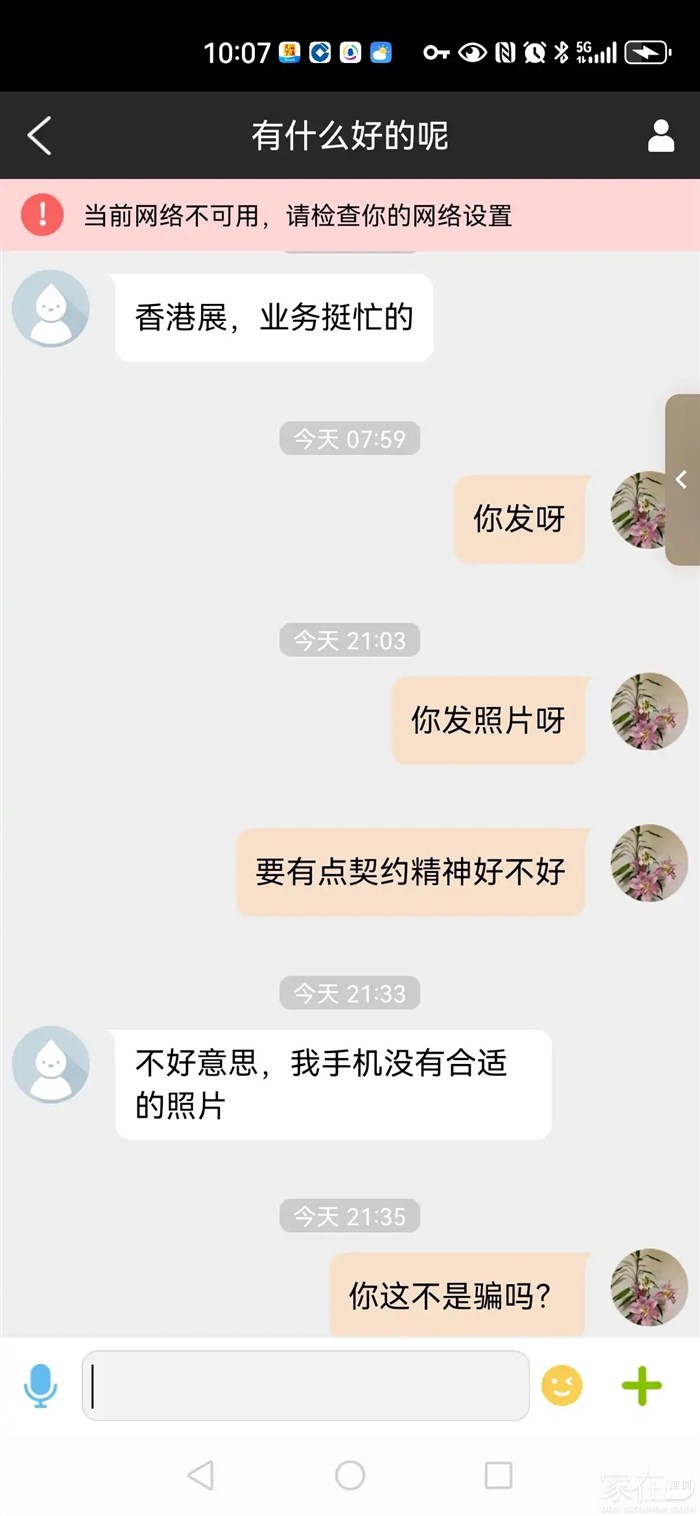Screen dimensions: 700x1516
Task: Open the emoji picker
Action: pyautogui.click(x=562, y=1386)
